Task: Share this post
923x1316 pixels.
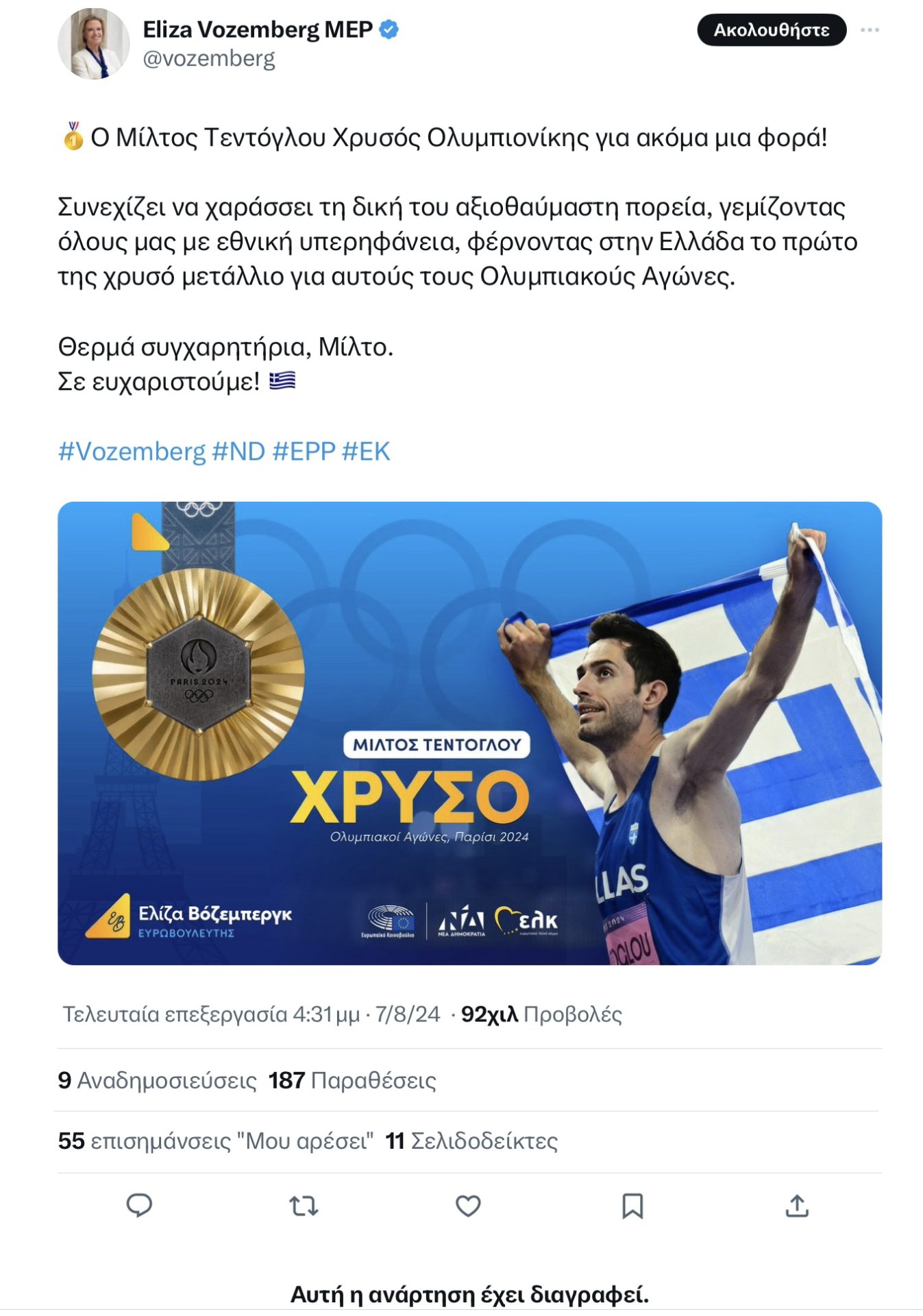Action: 797,1206
